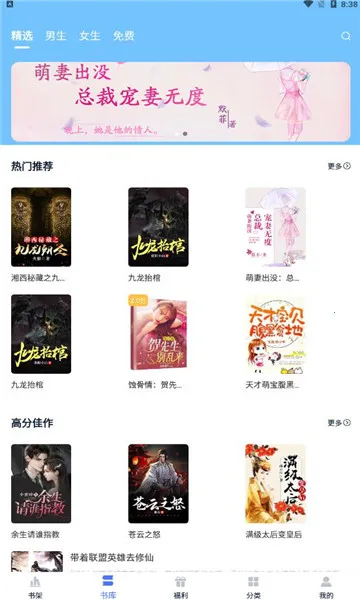Go to the 书架 tab
Screen dimensions: 360x600
point(35,587)
